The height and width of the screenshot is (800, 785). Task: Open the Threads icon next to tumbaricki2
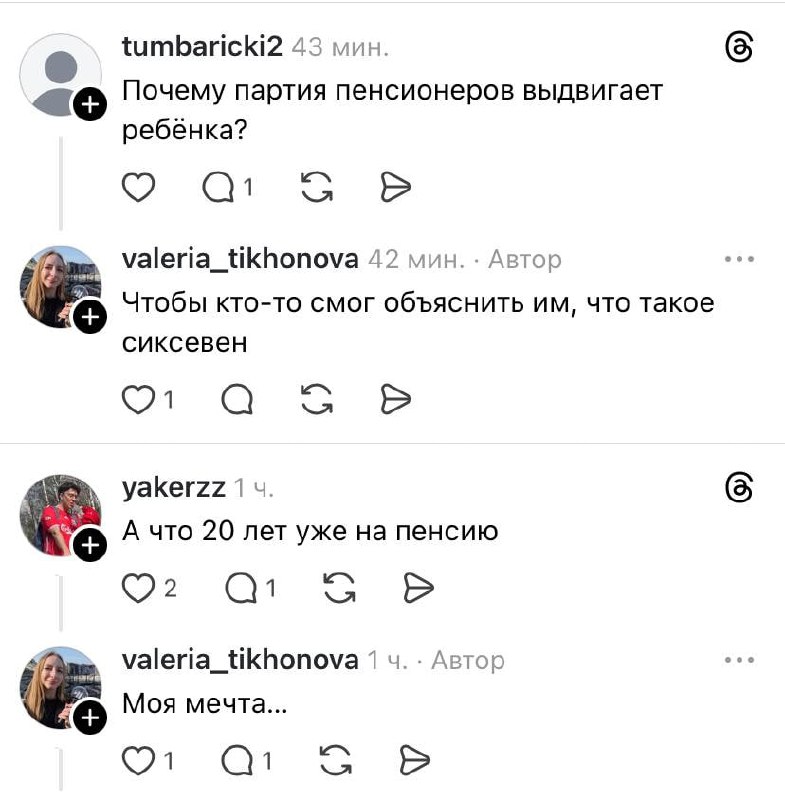click(x=739, y=47)
